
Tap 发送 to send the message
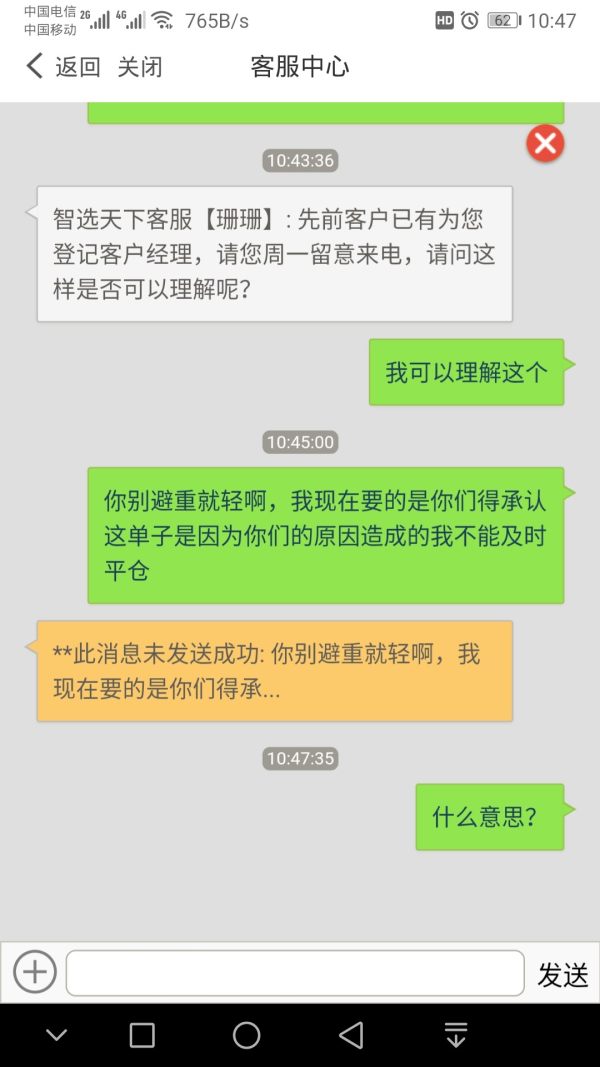point(562,974)
